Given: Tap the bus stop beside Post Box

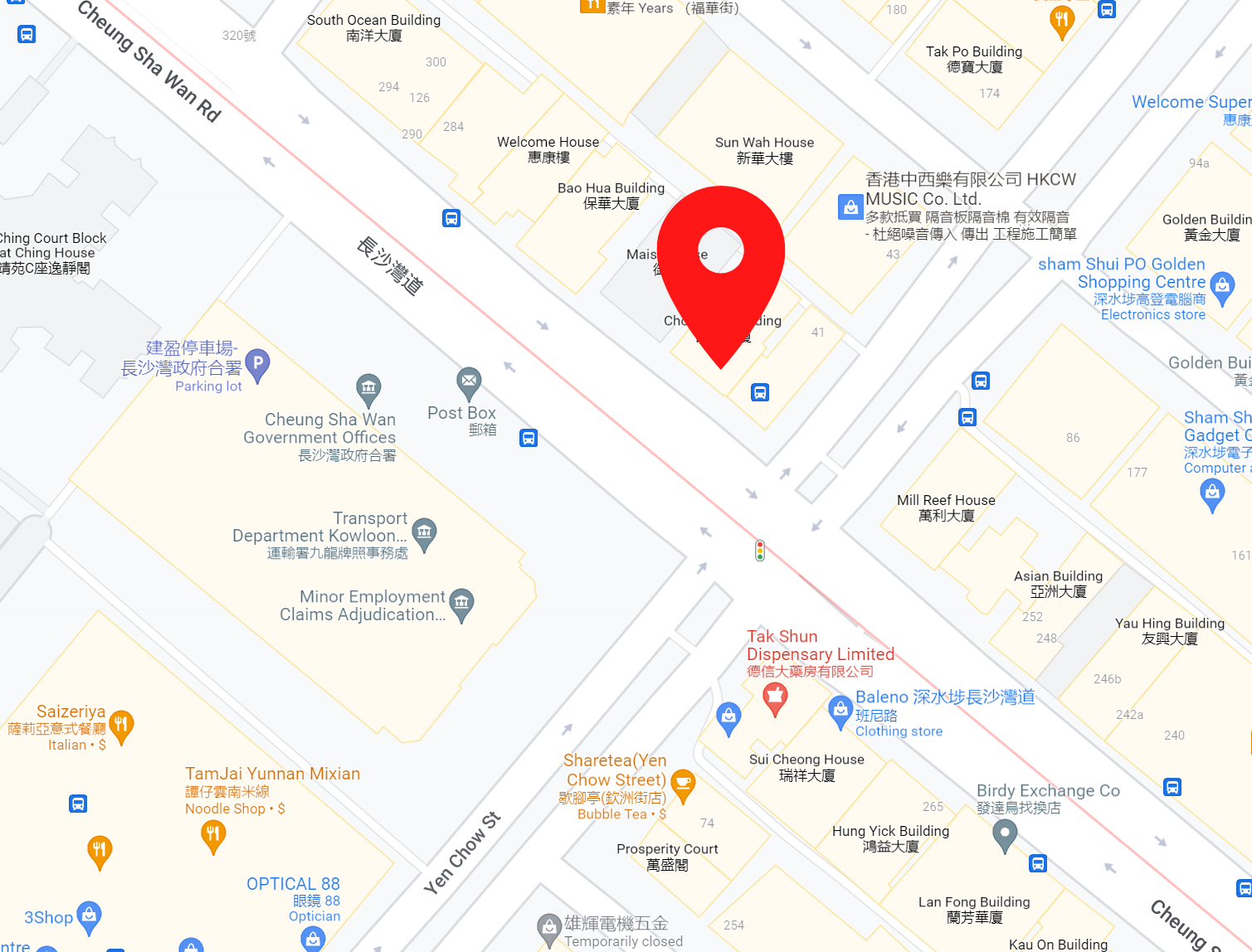Looking at the screenshot, I should tap(529, 438).
